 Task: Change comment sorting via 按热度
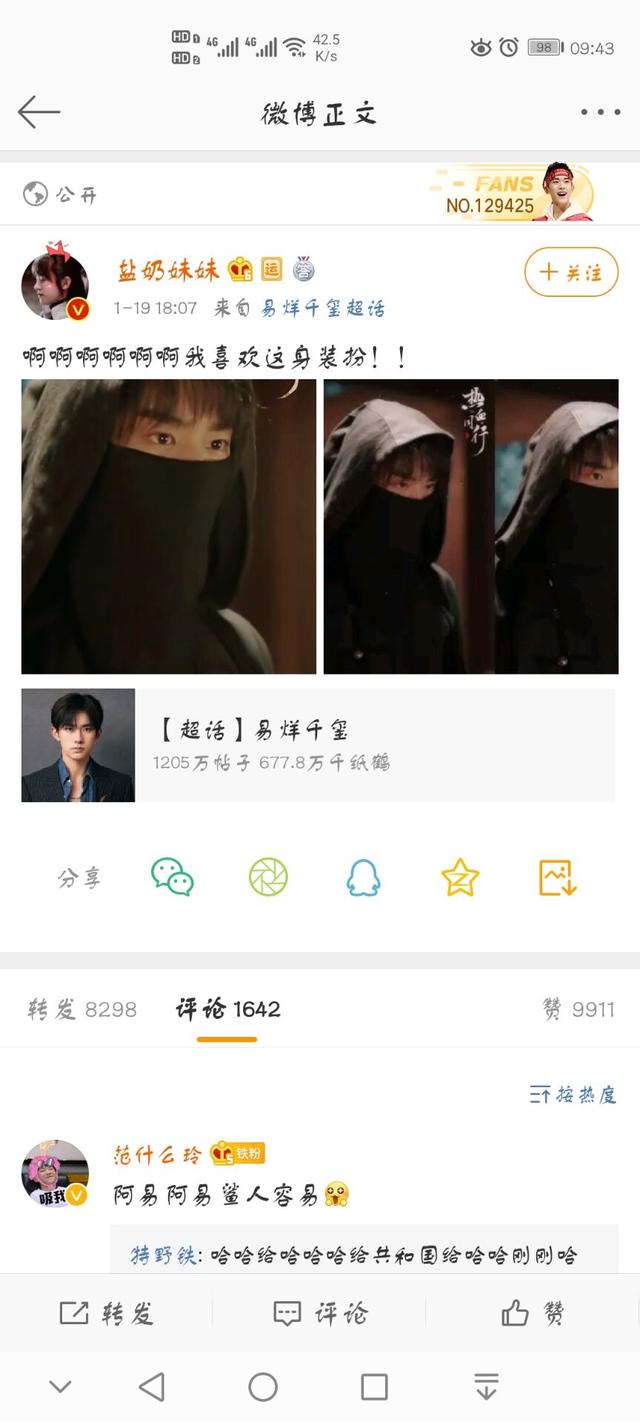pyautogui.click(x=573, y=1094)
